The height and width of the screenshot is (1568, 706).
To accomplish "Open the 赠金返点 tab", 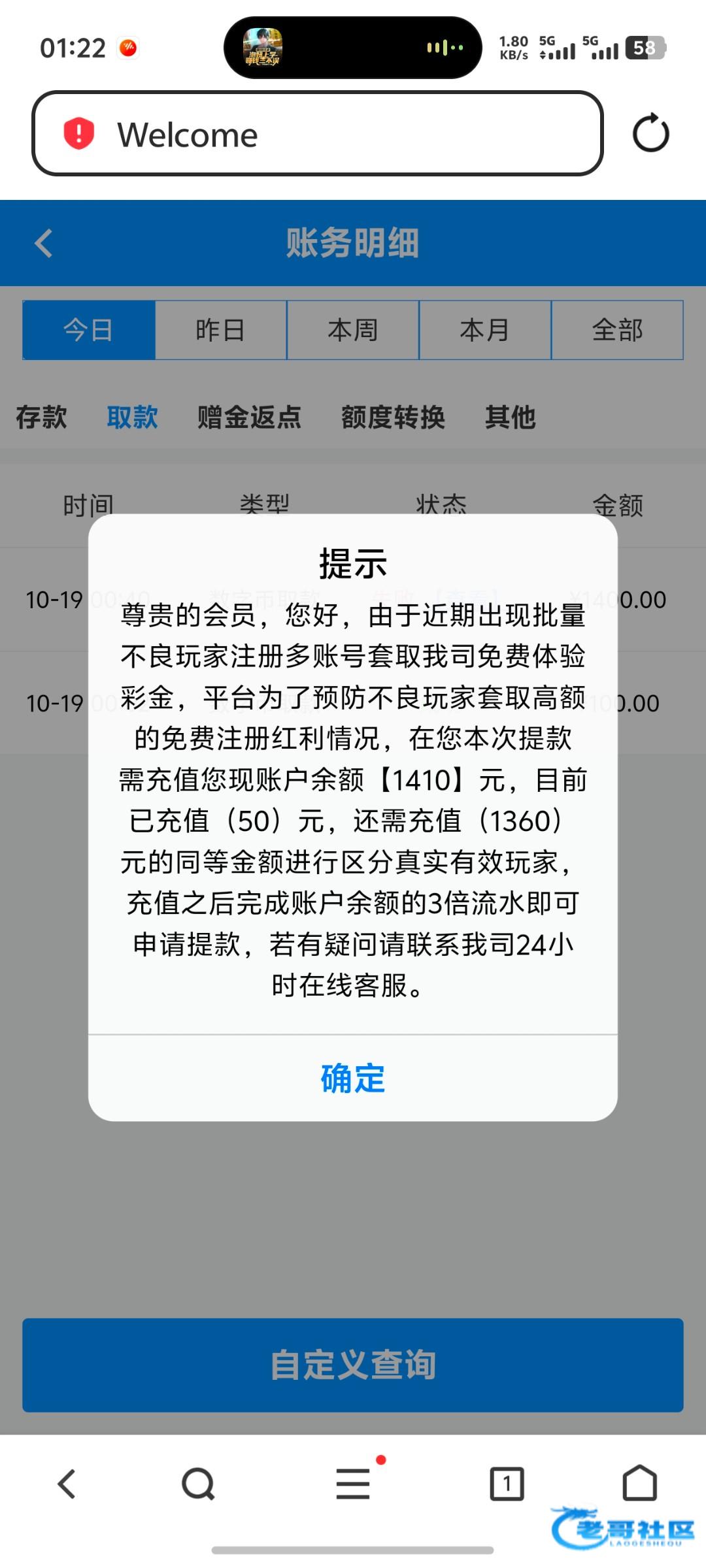I will 250,417.
